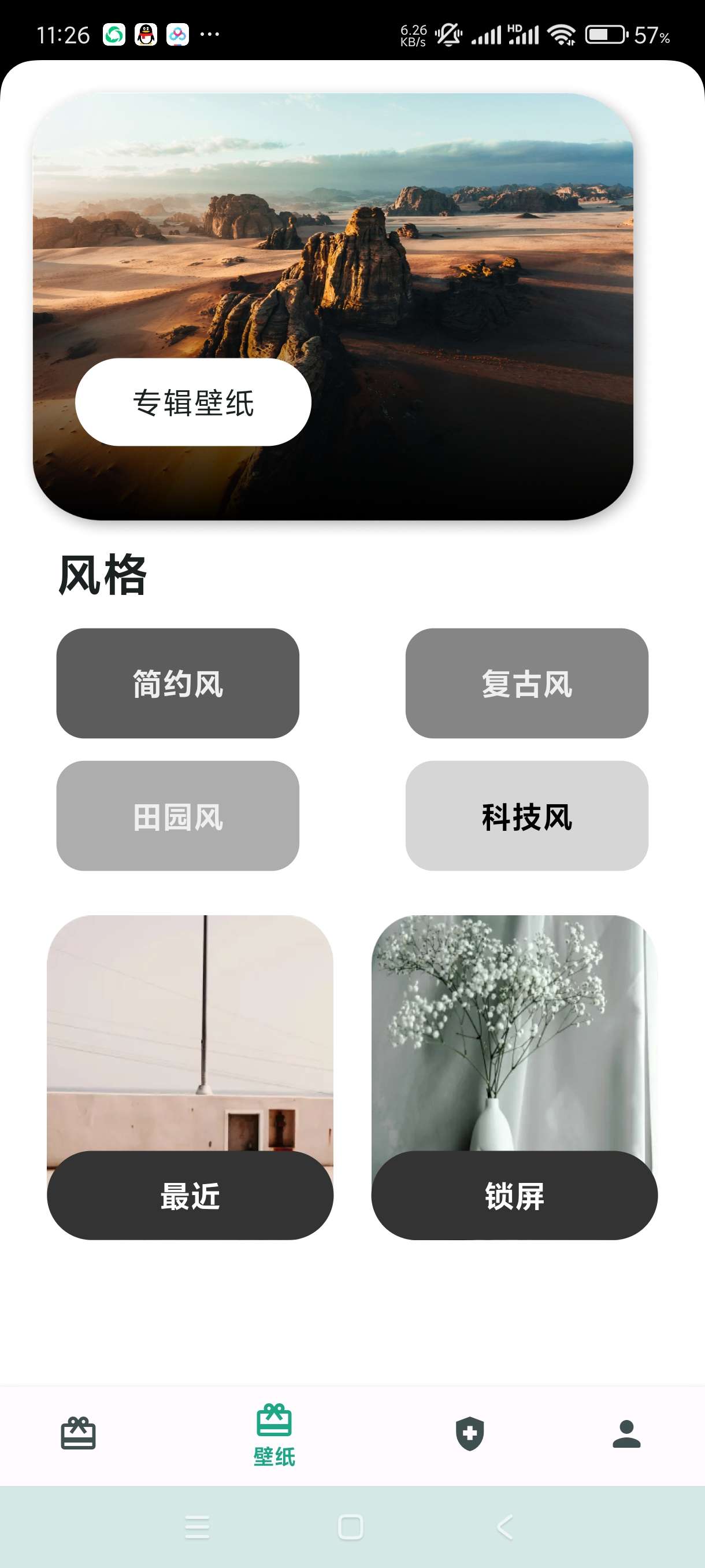The image size is (705, 1568).
Task: Tap the system home button
Action: 350,1526
